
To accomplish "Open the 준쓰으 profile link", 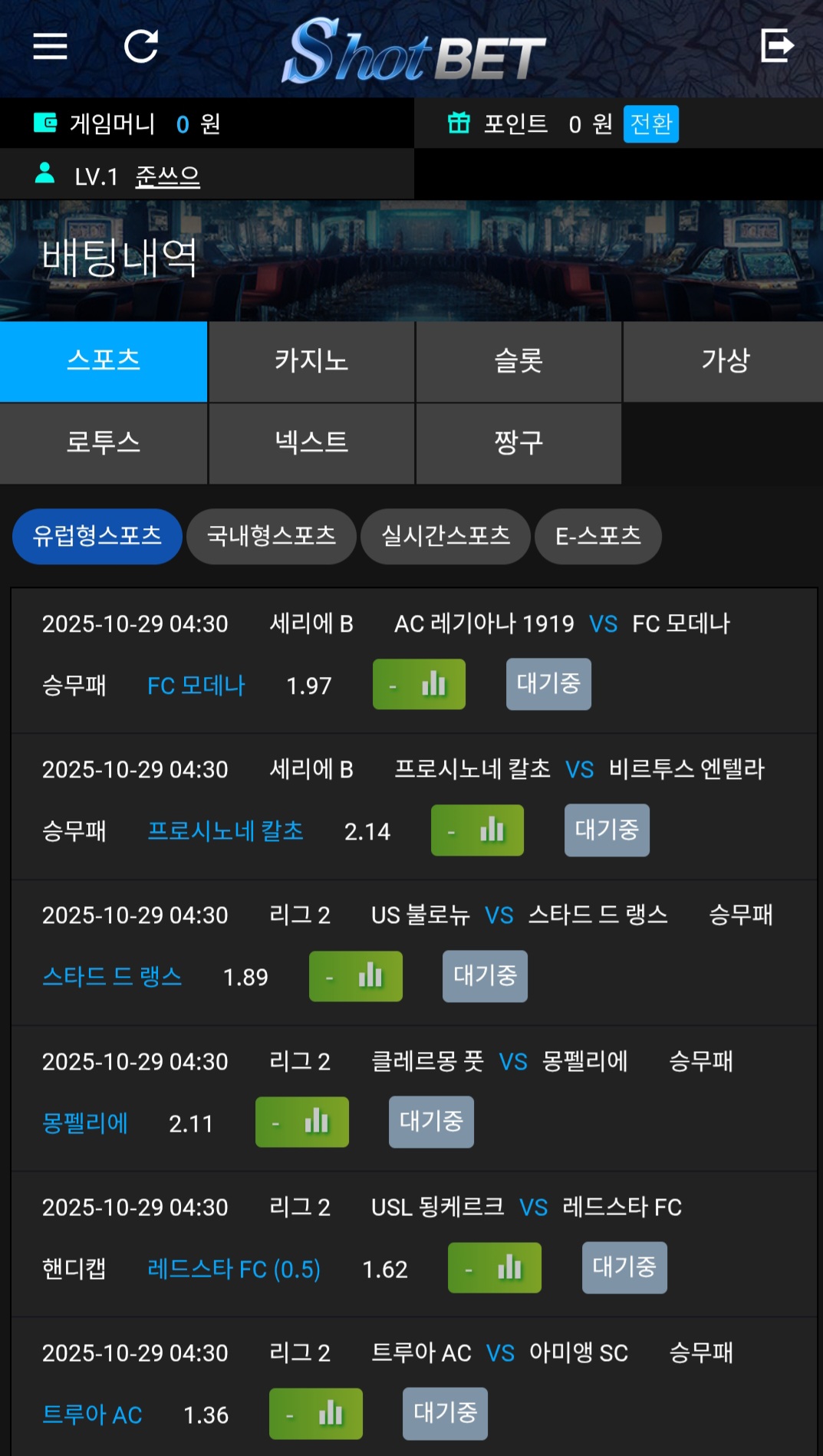I will (x=167, y=177).
